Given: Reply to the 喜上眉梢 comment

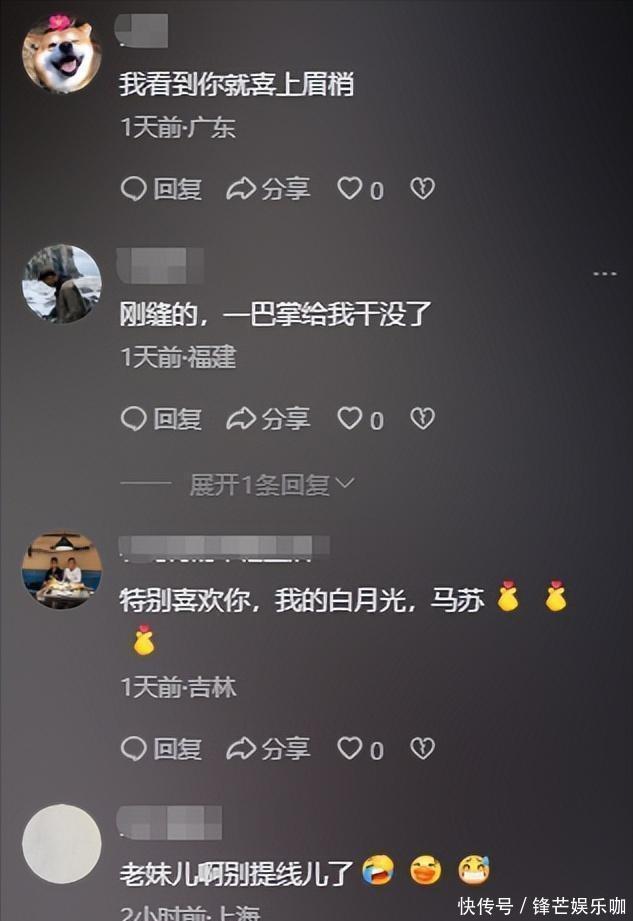Looking at the screenshot, I should (161, 189).
